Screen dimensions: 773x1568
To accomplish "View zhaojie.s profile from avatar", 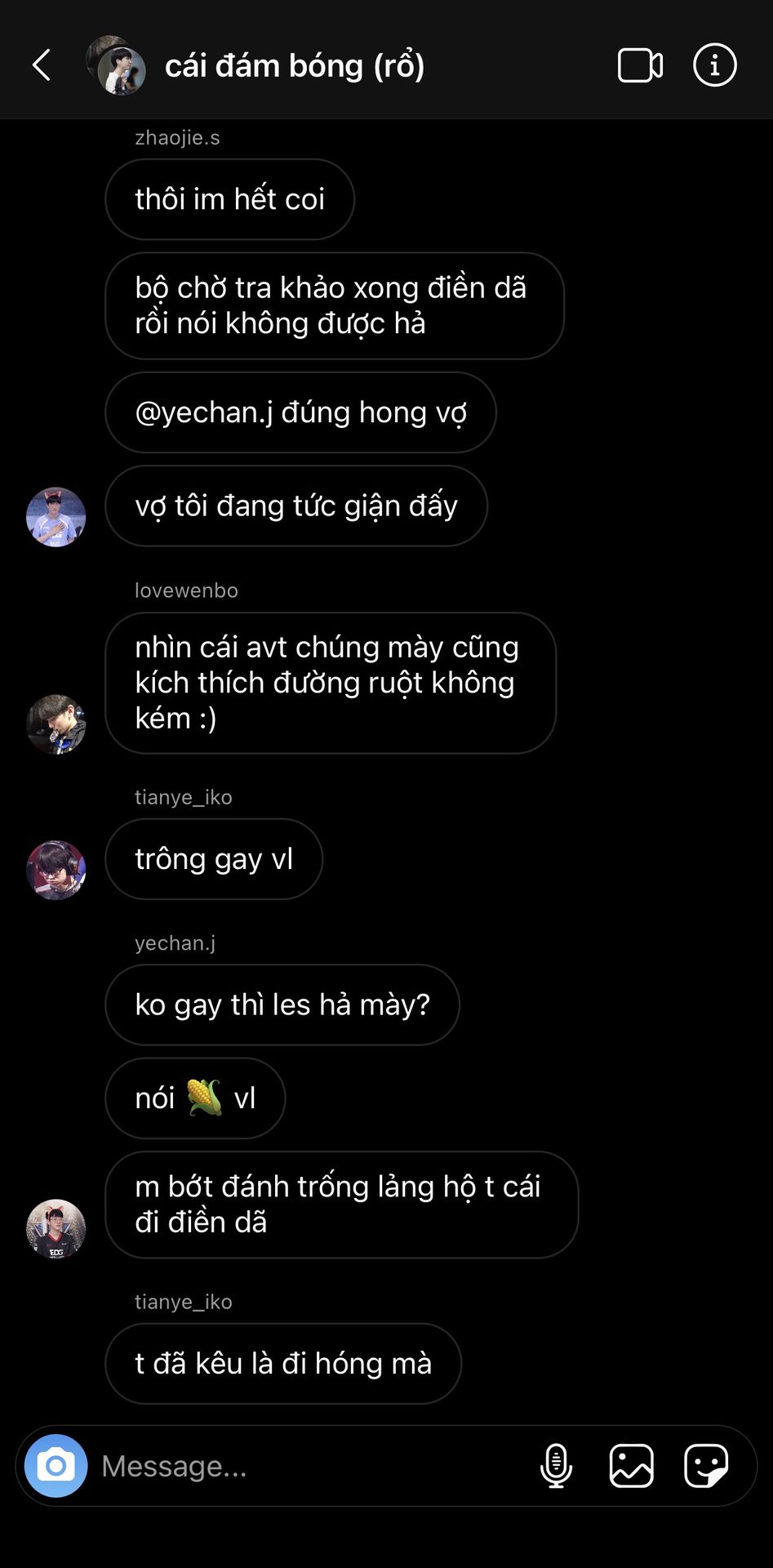I will click(56, 517).
